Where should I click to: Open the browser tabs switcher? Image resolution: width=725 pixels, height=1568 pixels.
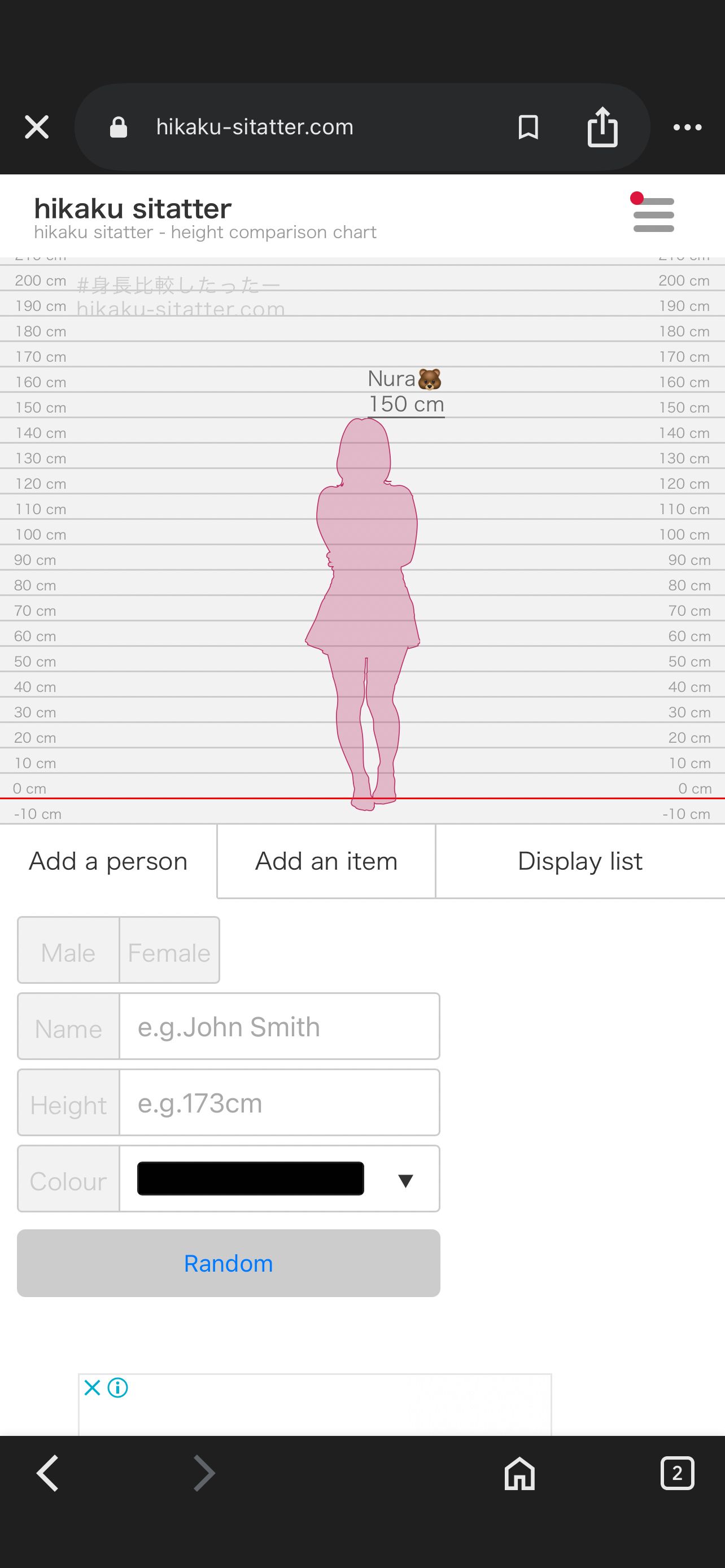pos(677,1474)
